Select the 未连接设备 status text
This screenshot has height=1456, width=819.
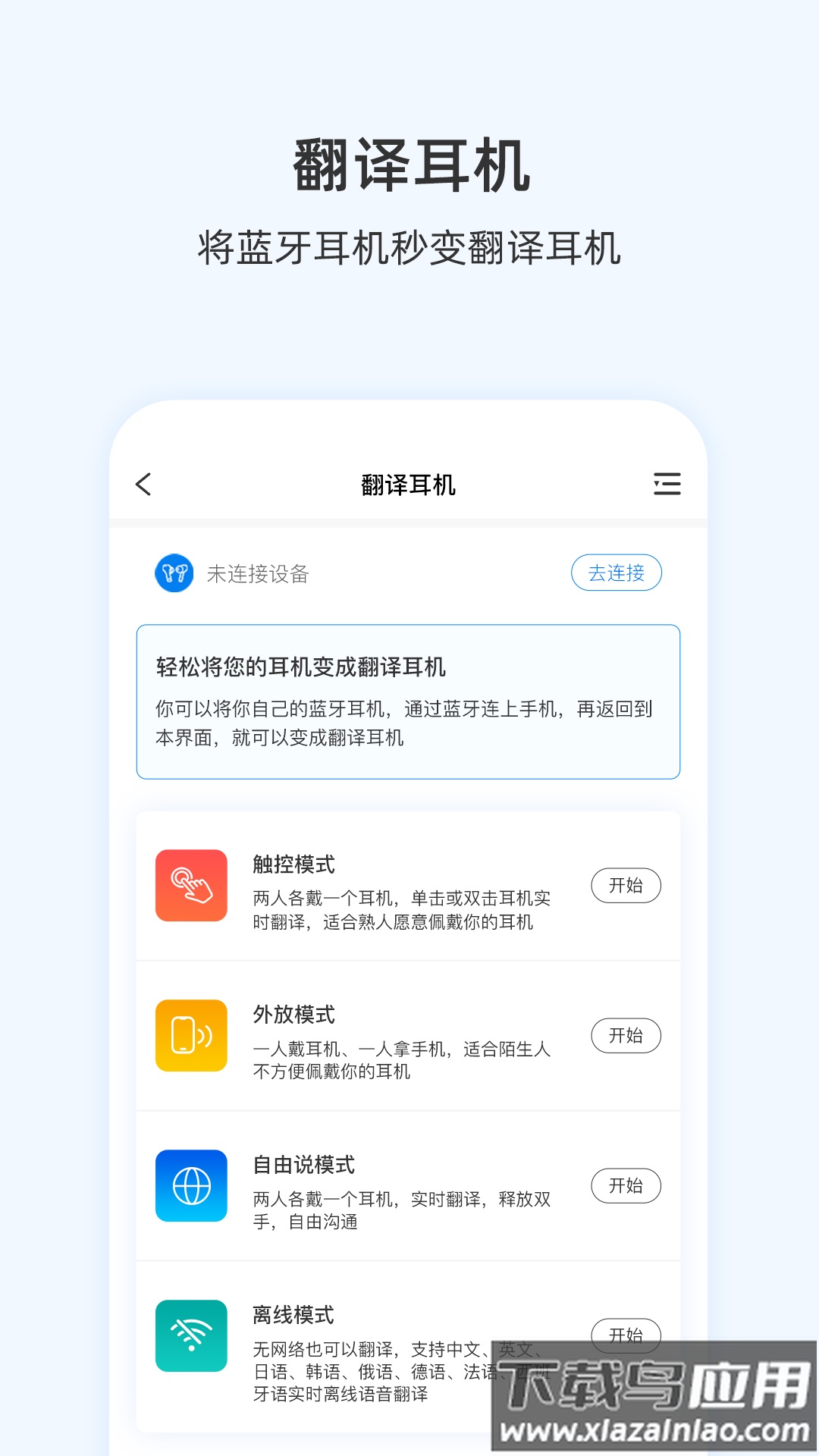click(x=257, y=574)
